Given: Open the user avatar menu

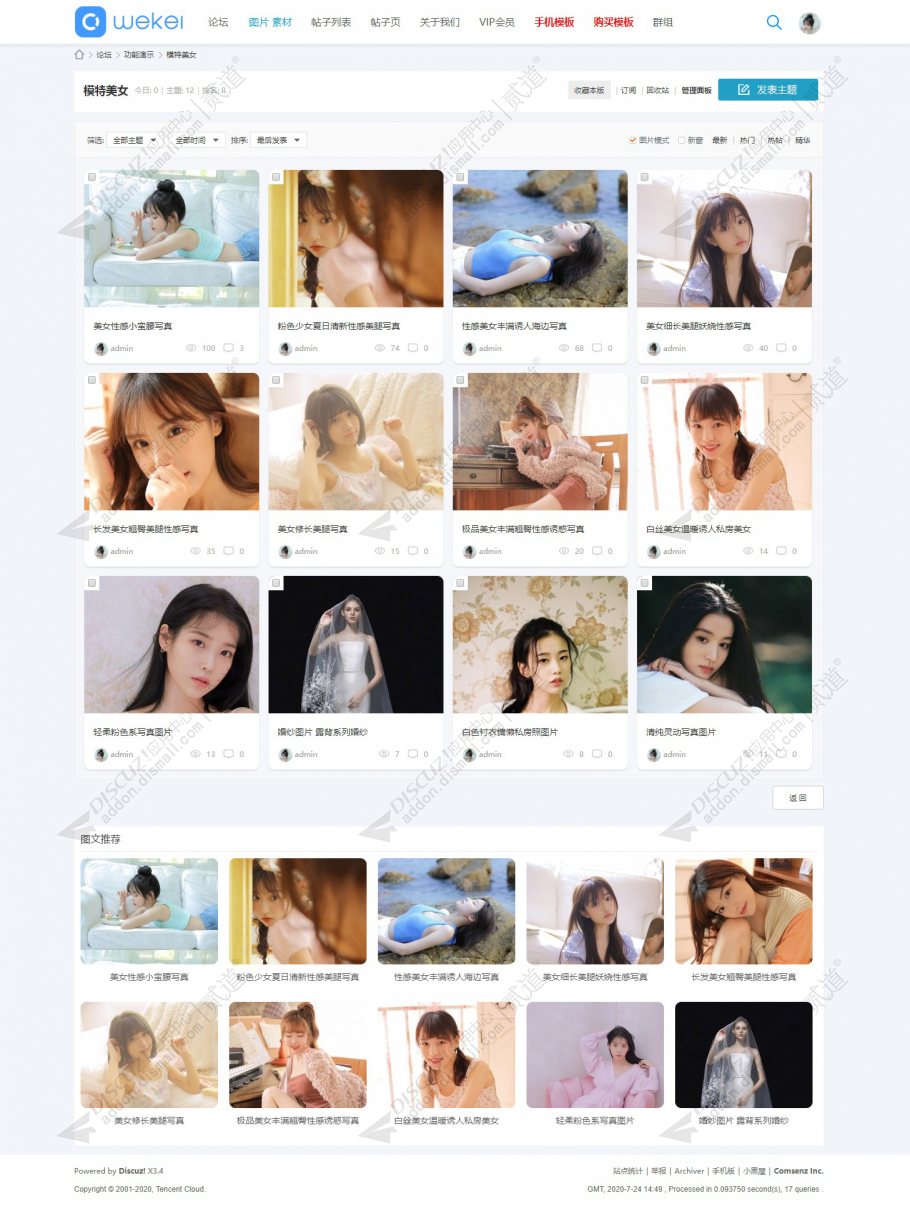Looking at the screenshot, I should point(809,23).
